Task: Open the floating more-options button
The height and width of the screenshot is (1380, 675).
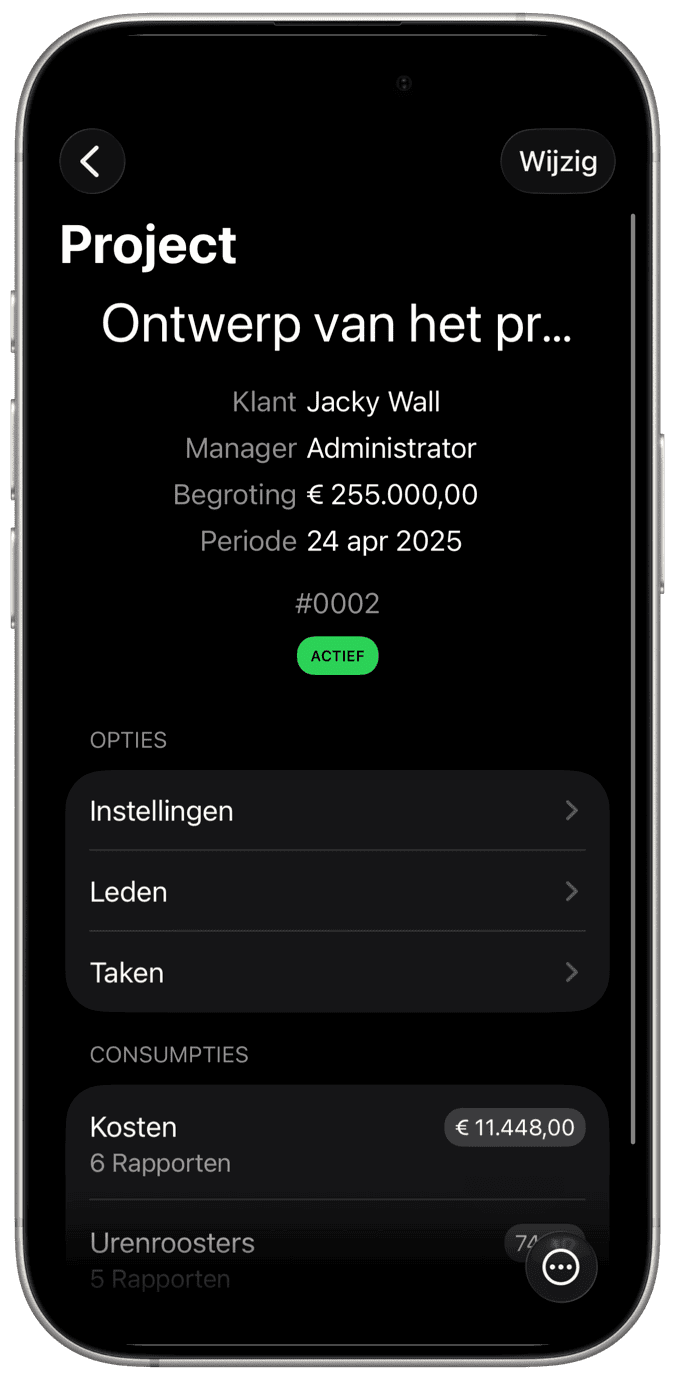Action: (x=561, y=1267)
